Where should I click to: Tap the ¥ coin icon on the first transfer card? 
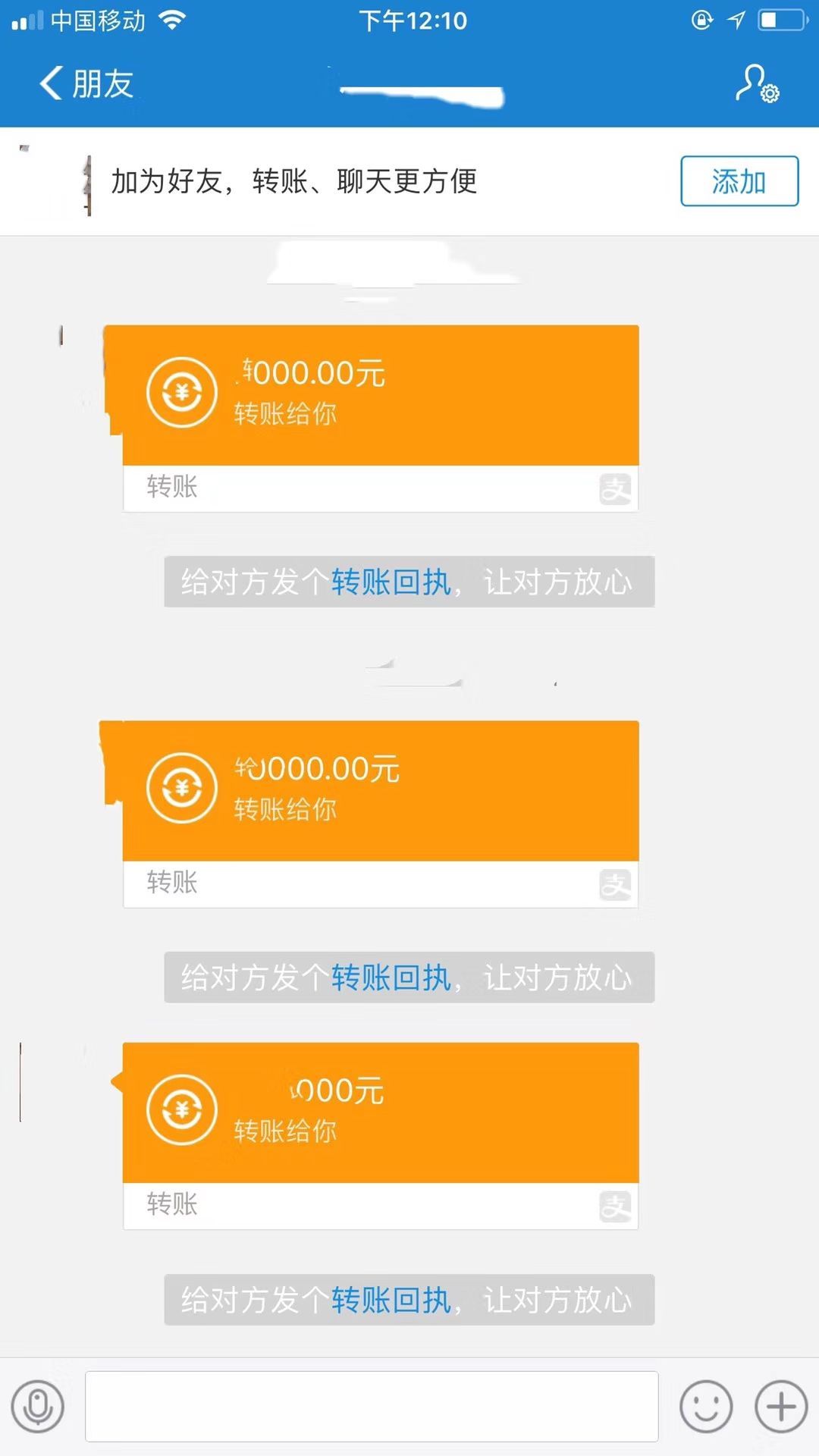(182, 392)
